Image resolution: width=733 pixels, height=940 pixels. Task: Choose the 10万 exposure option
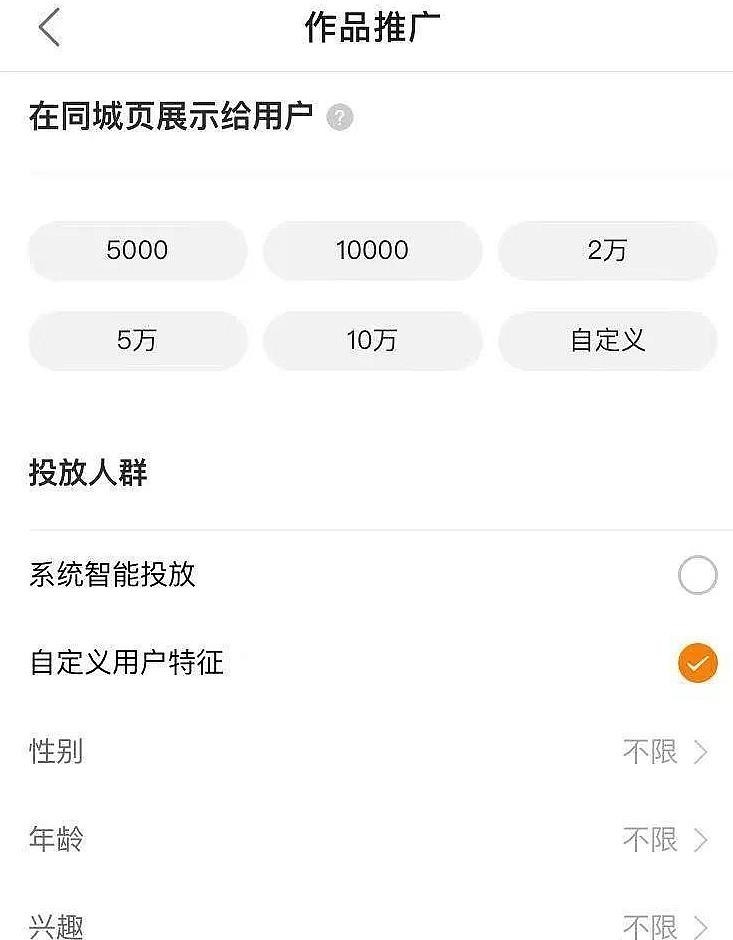[x=372, y=341]
